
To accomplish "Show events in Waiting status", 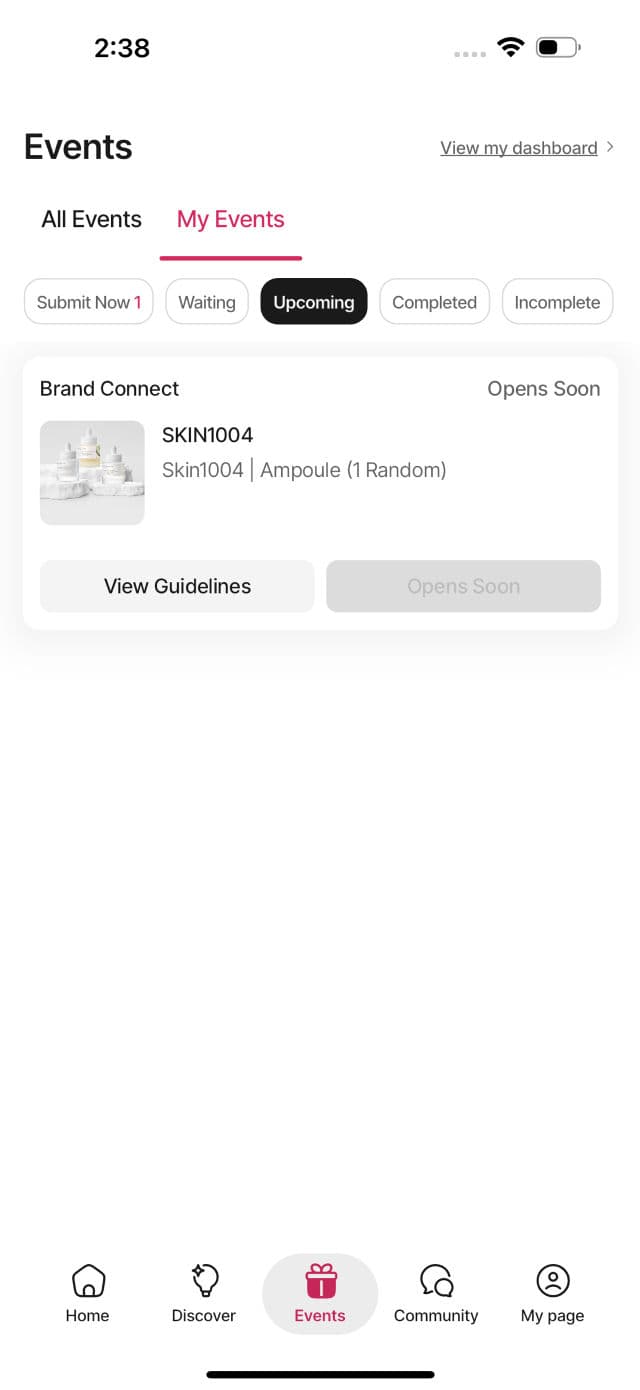I will 207,302.
